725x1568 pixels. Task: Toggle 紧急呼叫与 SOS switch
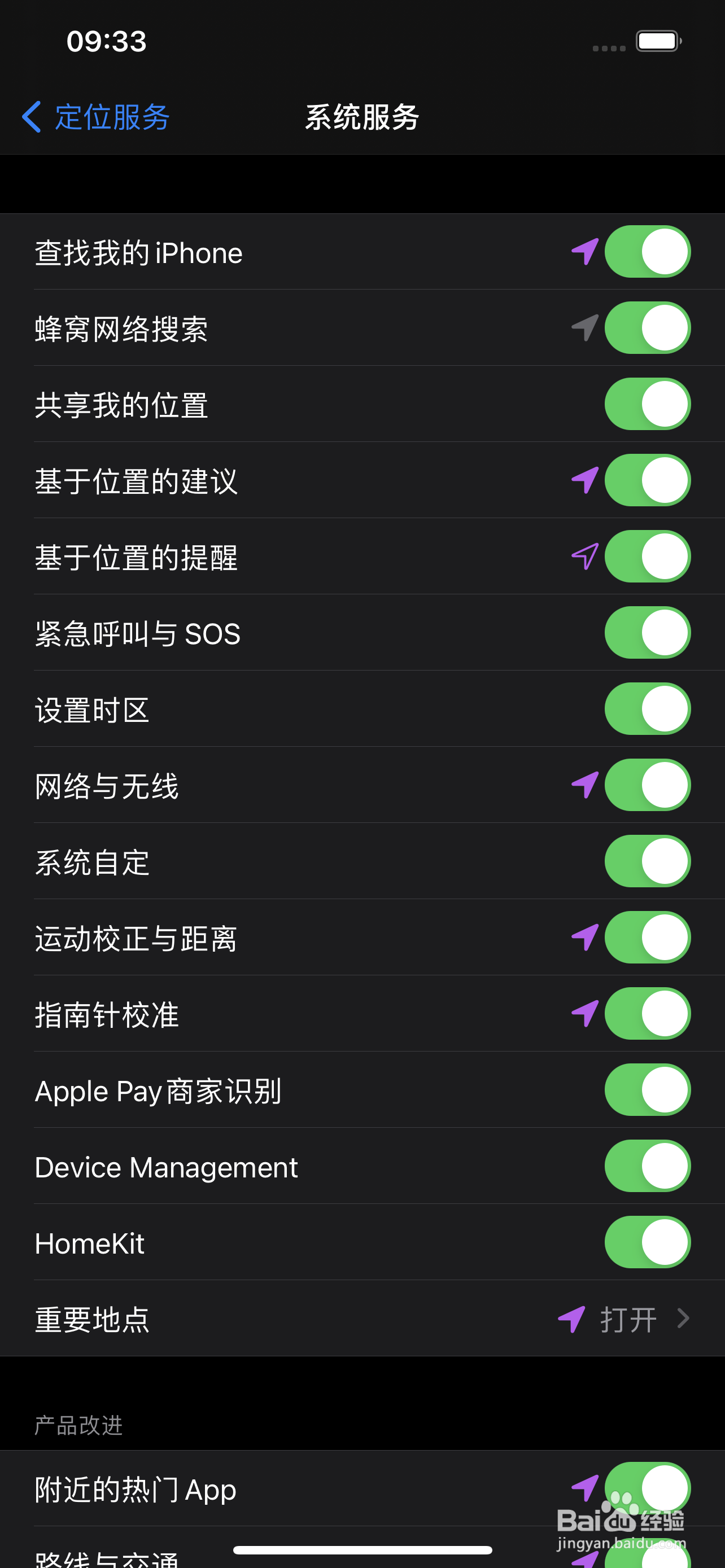click(x=647, y=632)
